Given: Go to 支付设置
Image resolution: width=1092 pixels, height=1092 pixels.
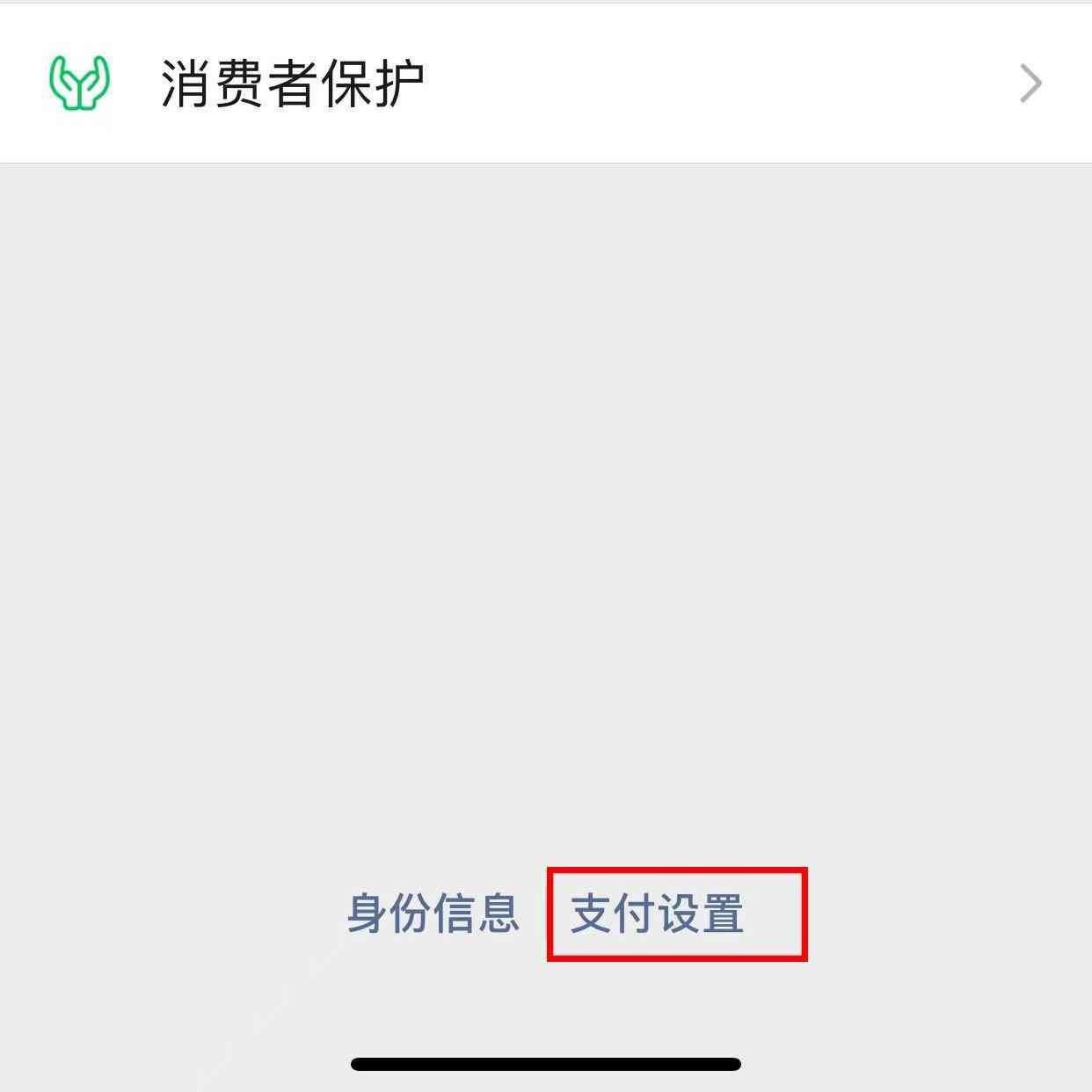Looking at the screenshot, I should click(657, 914).
